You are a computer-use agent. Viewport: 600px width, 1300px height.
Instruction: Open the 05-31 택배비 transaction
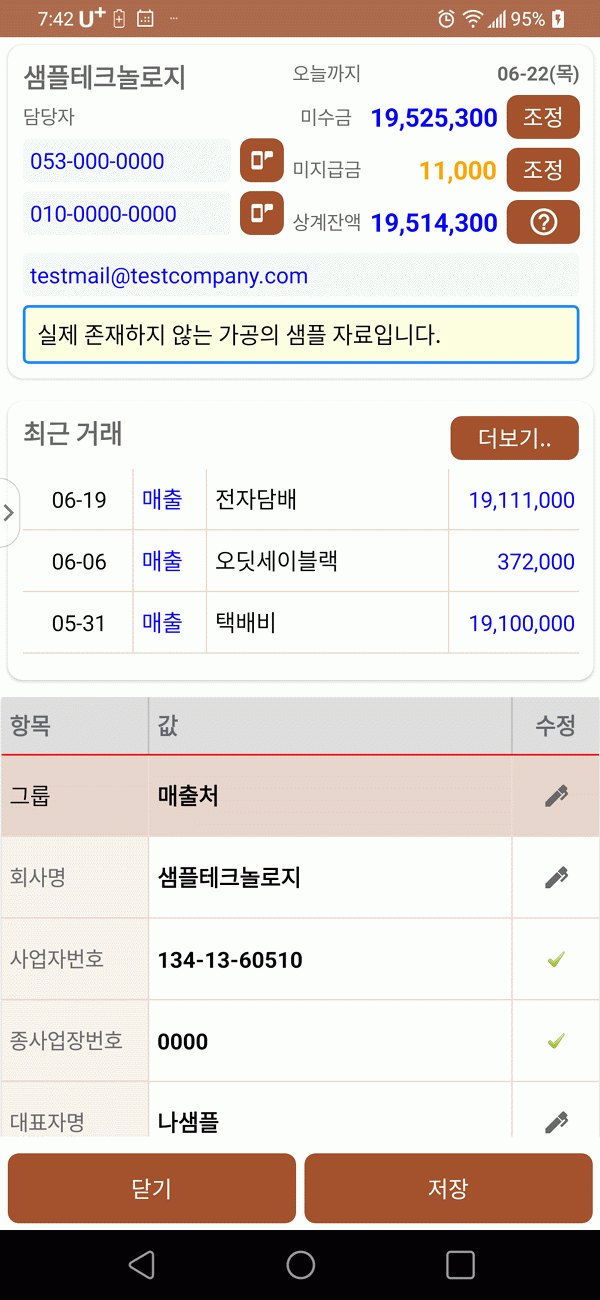301,623
